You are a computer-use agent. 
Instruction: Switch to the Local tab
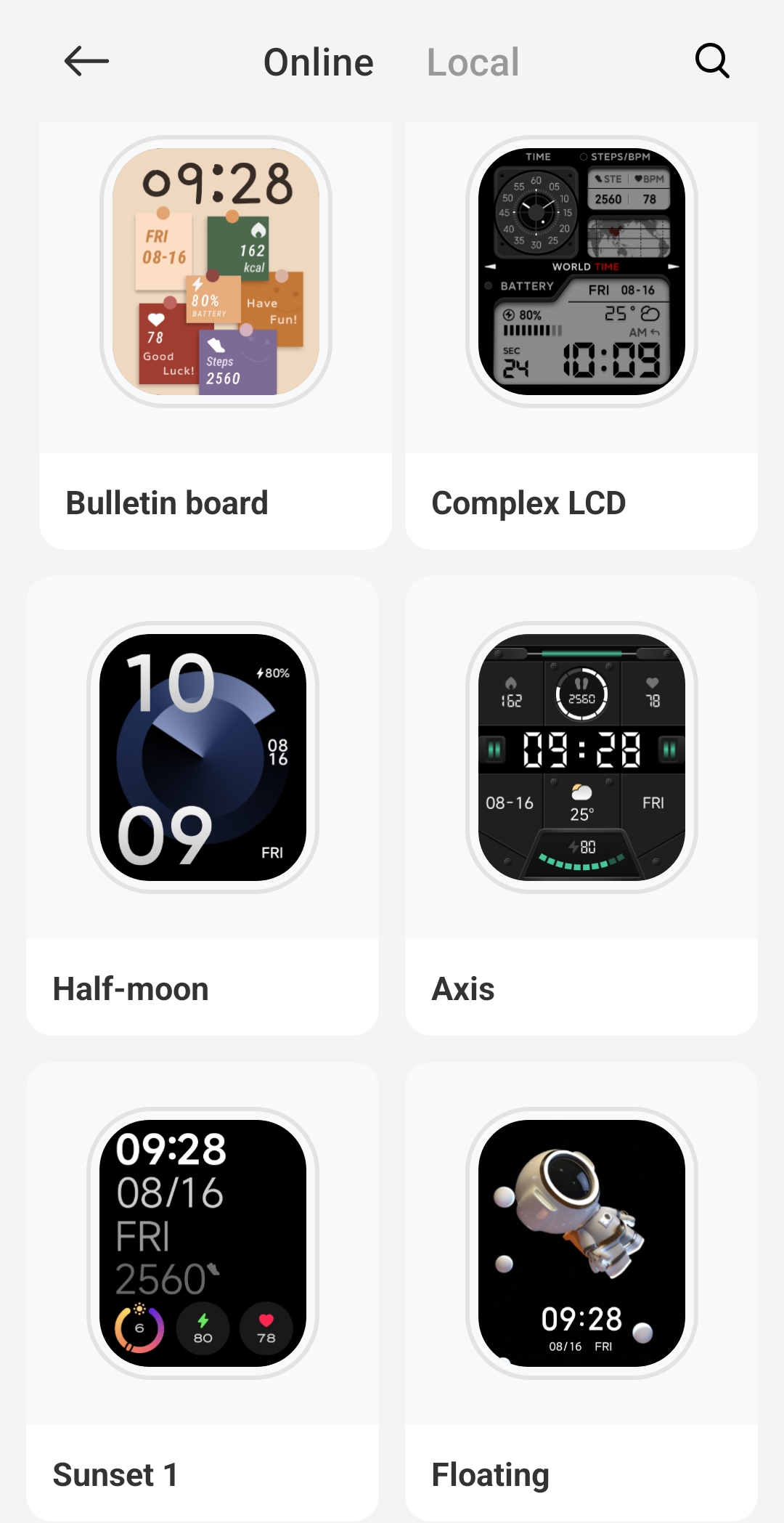point(473,62)
